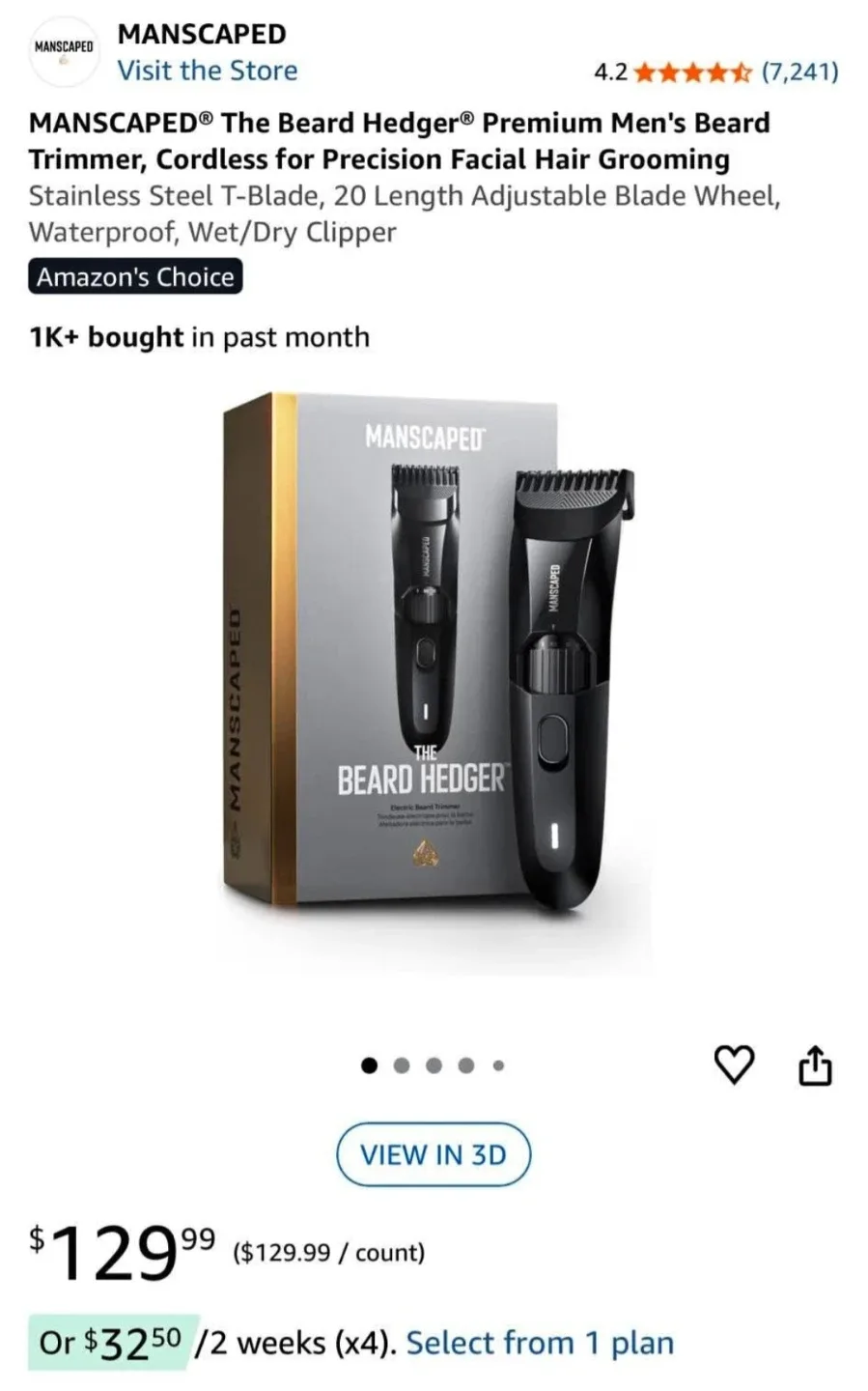Select the third carousel indicator dot
The image size is (868, 1391).
[x=434, y=1065]
